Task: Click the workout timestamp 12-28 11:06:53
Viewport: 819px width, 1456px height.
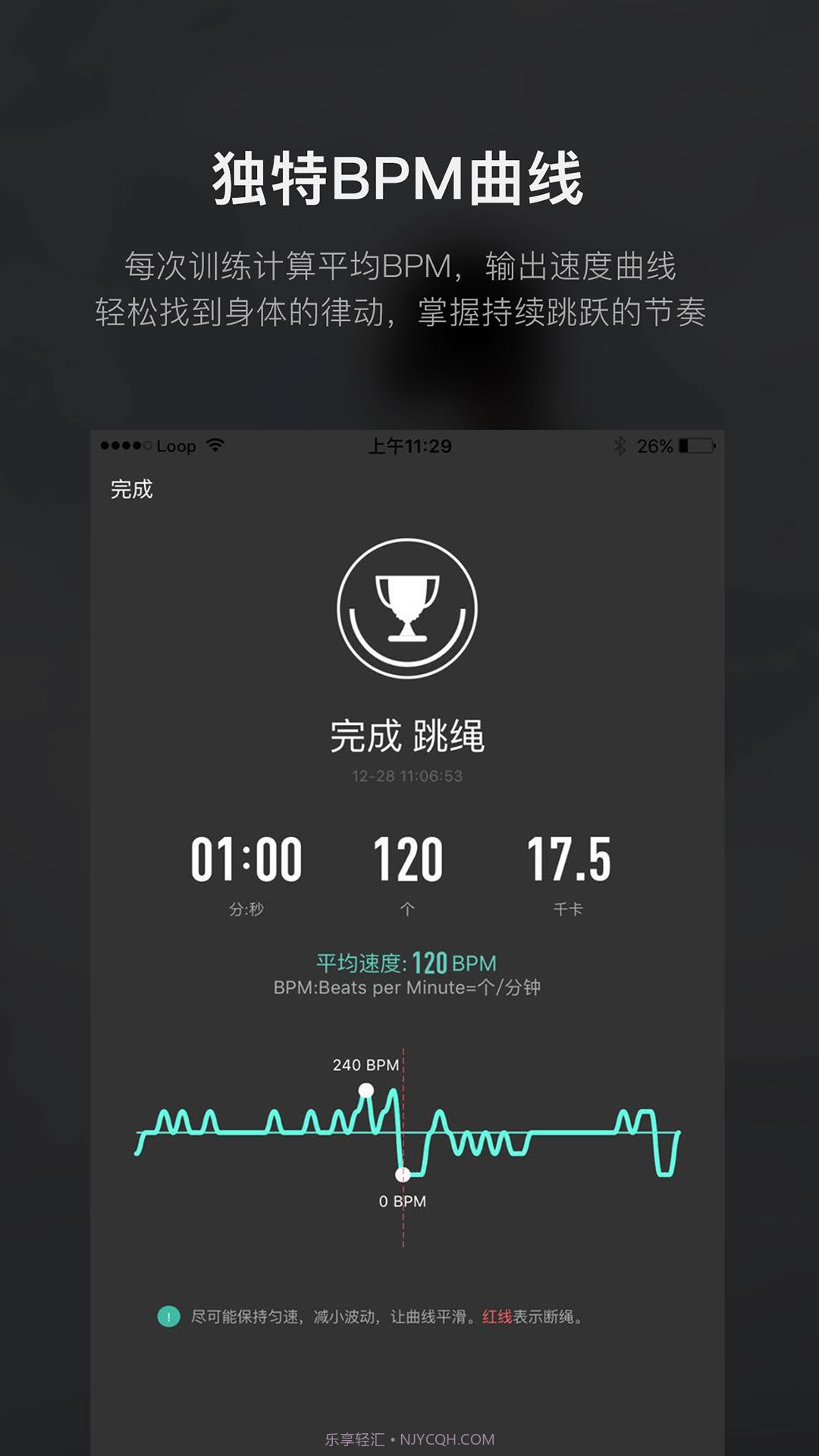Action: 409,775
